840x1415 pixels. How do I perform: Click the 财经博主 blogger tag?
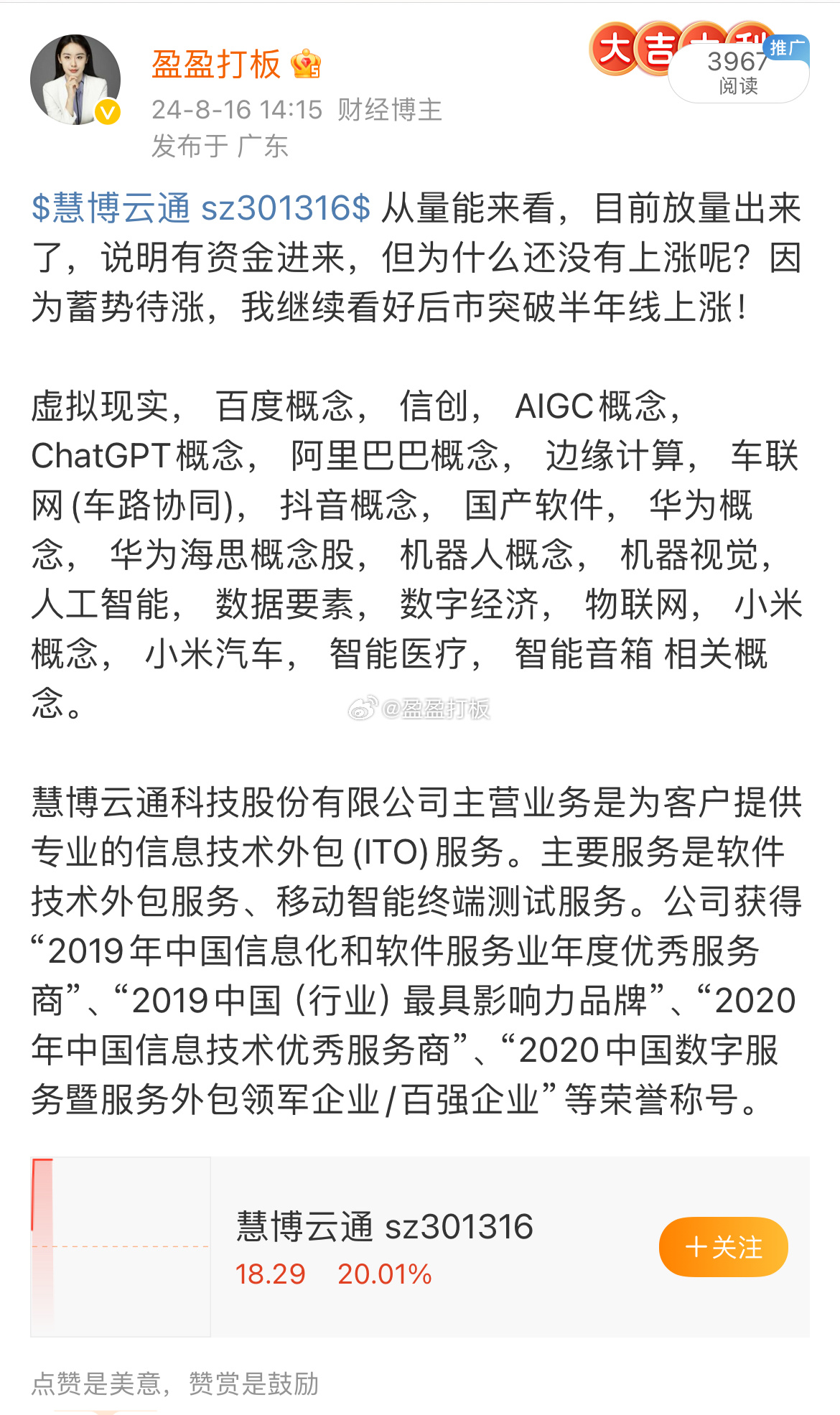(388, 111)
